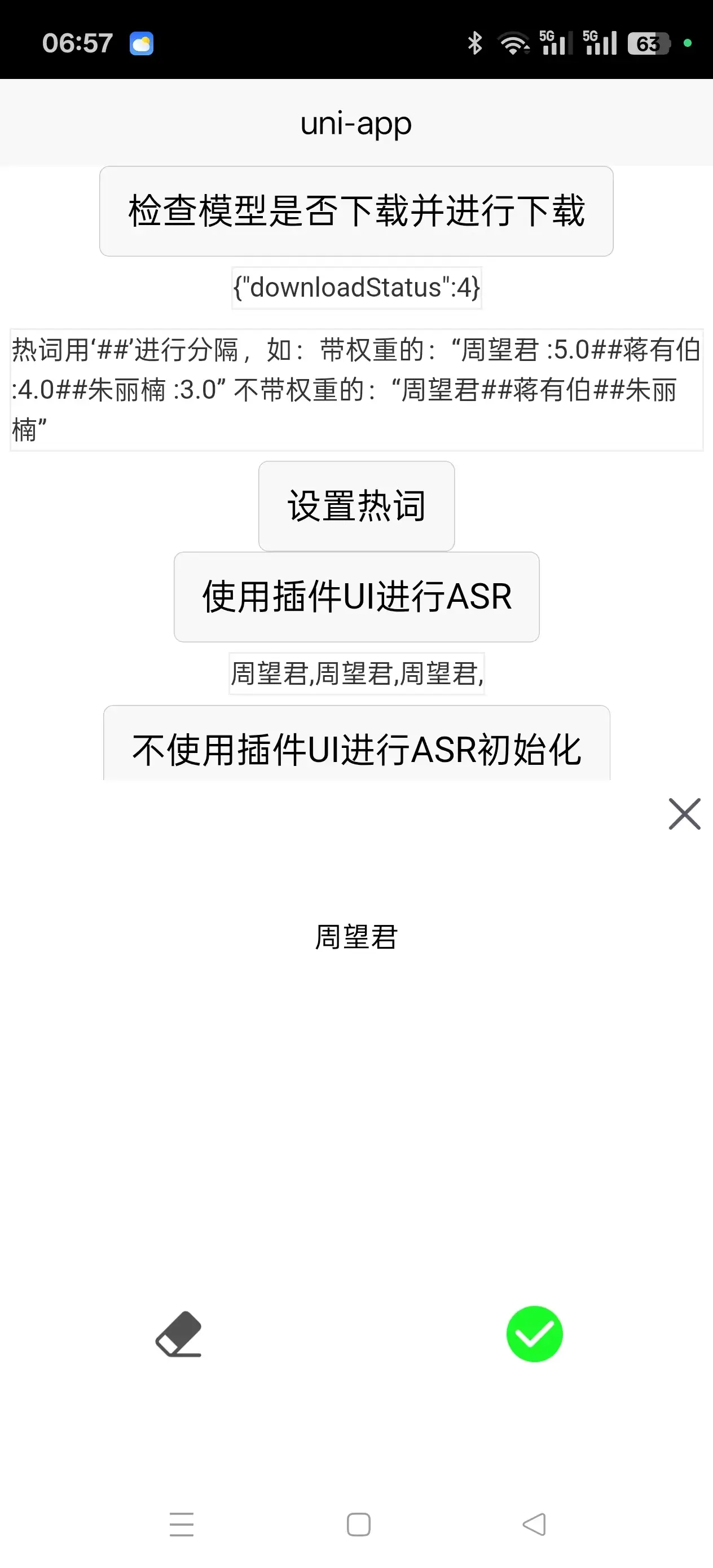
Task: Clear recognized text with the eraser icon
Action: pyautogui.click(x=178, y=1334)
